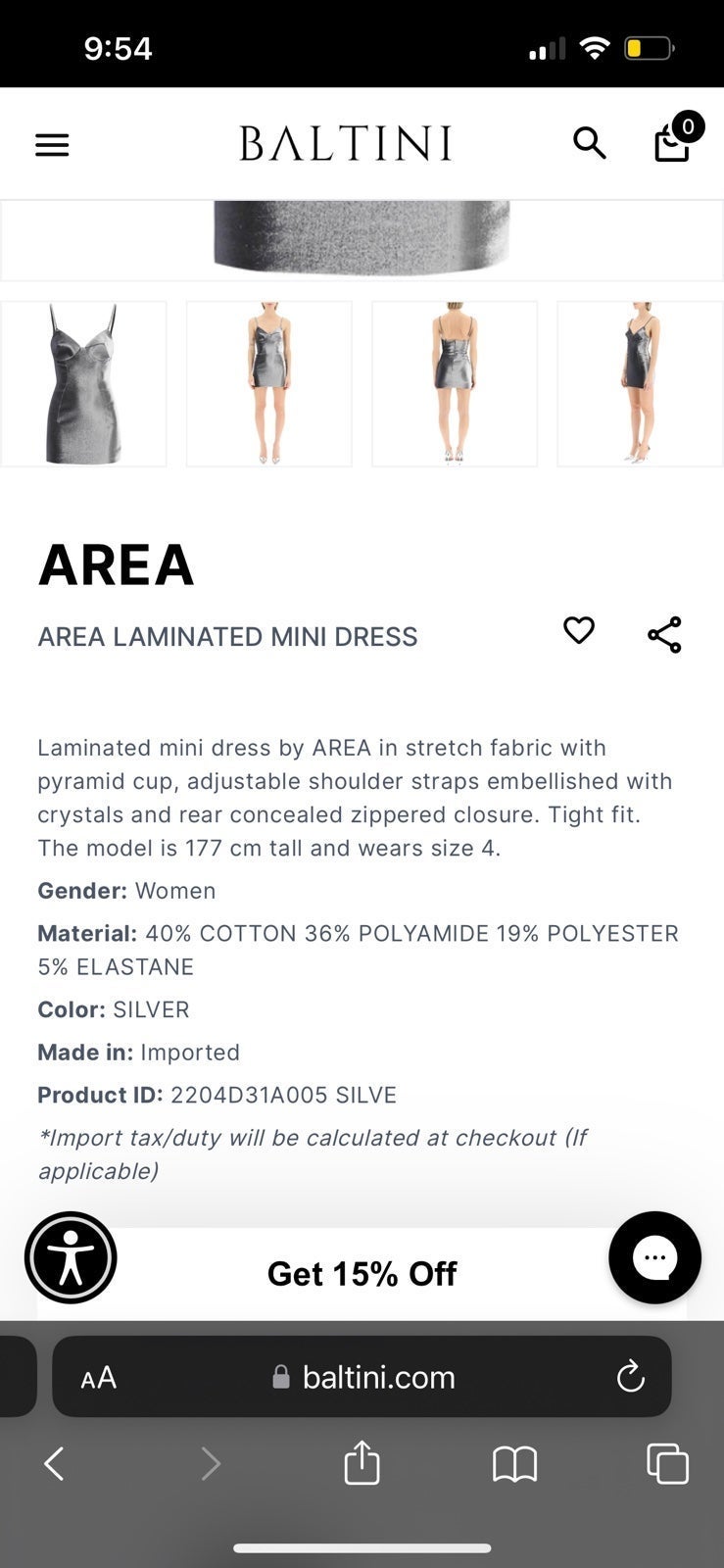
Task: Select the model front view thumbnail
Action: pos(268,383)
